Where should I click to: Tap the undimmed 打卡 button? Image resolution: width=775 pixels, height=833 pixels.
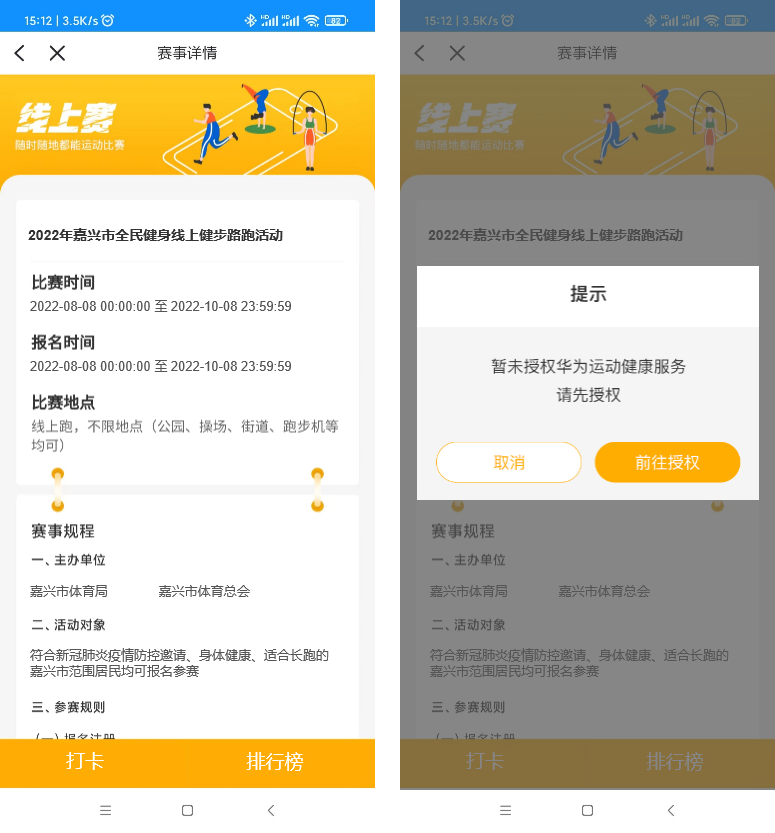(x=85, y=762)
